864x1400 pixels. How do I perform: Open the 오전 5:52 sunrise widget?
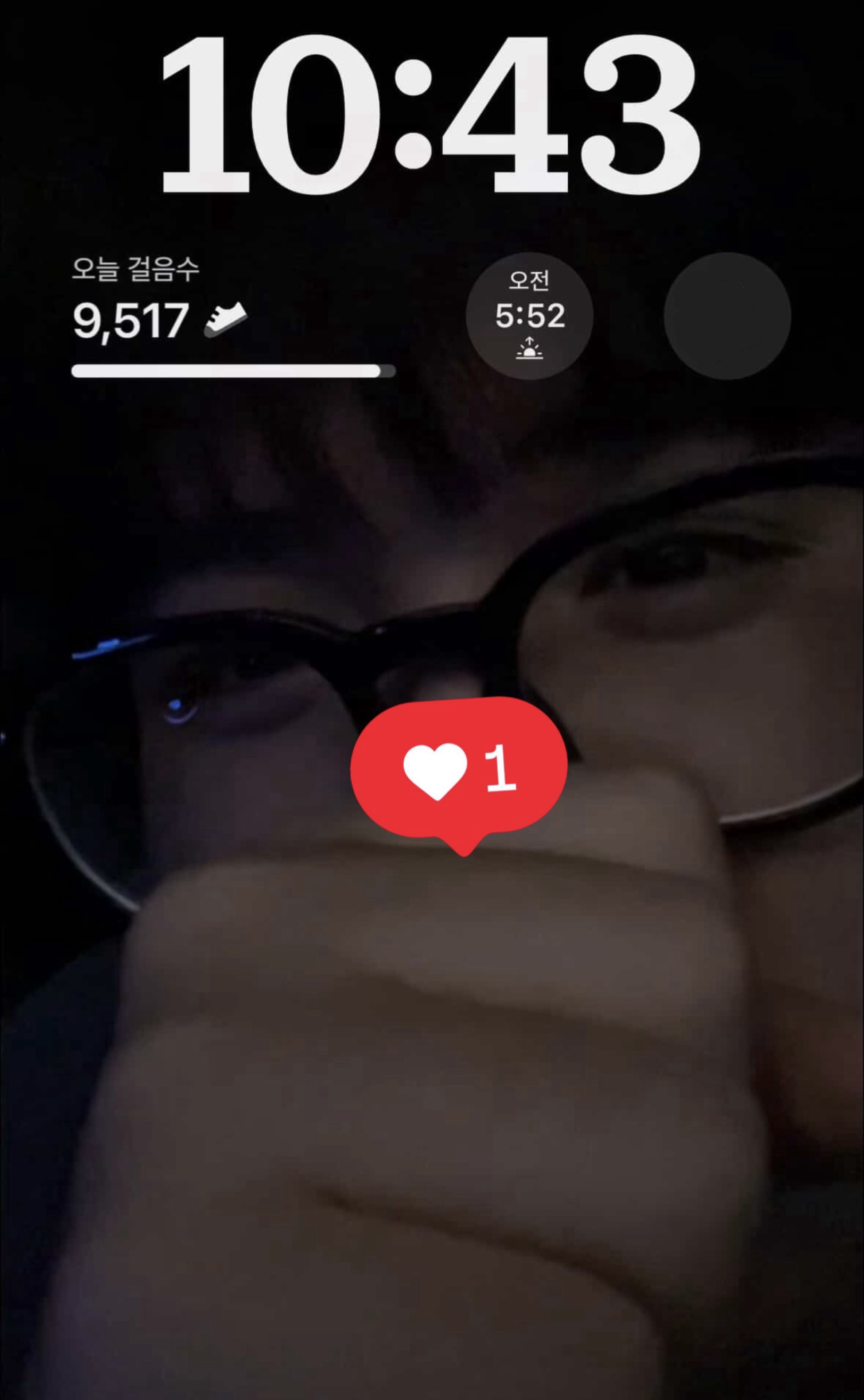pyautogui.click(x=529, y=316)
